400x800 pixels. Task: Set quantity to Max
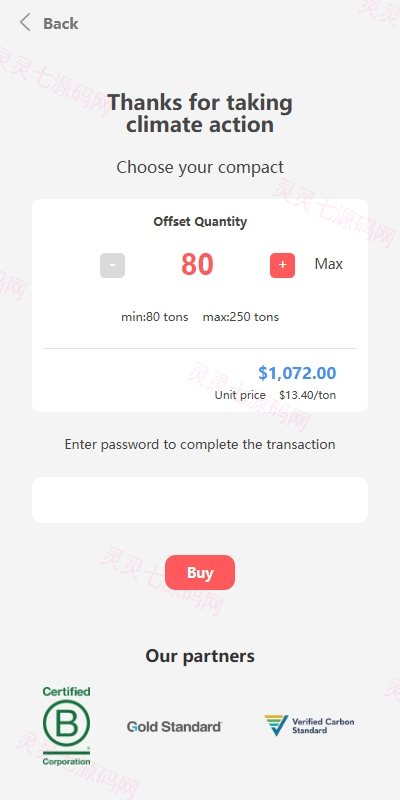click(x=329, y=264)
